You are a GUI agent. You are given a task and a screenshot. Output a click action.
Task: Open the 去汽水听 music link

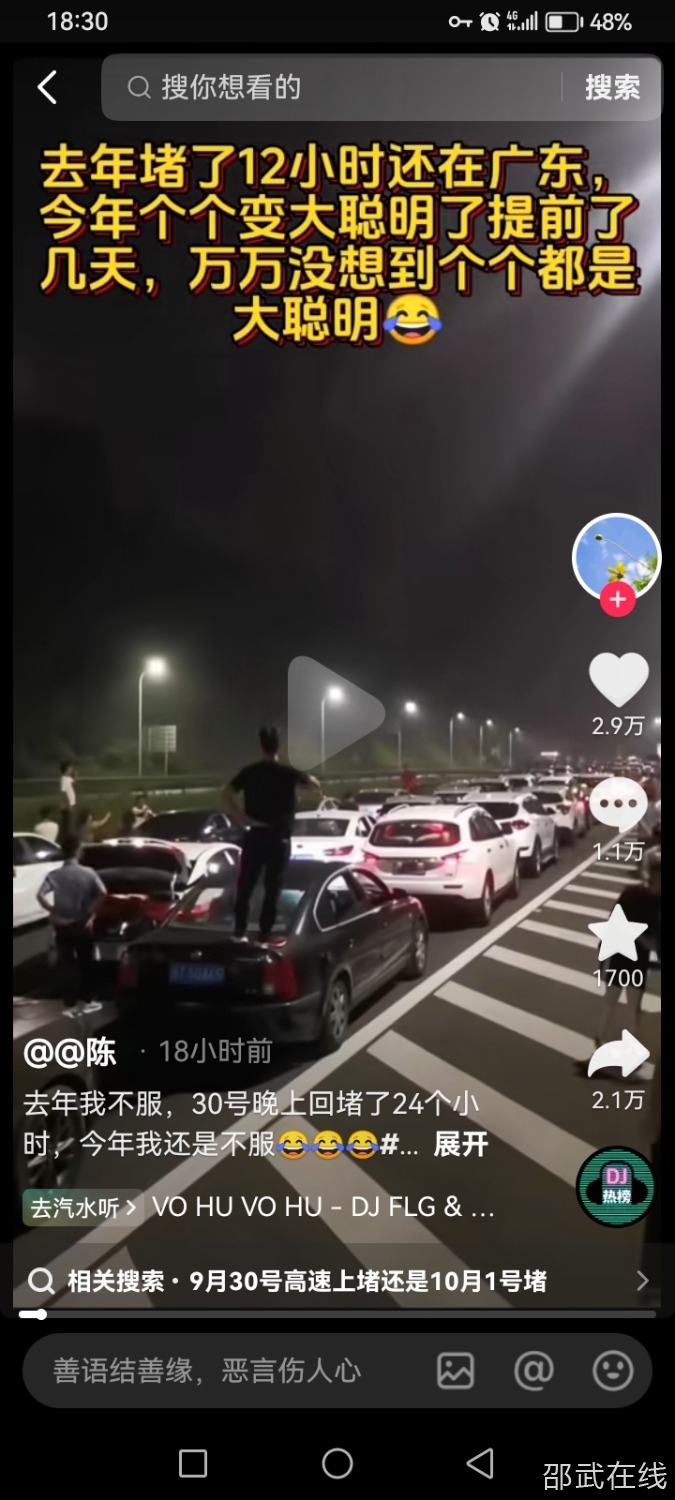pyautogui.click(x=82, y=1207)
